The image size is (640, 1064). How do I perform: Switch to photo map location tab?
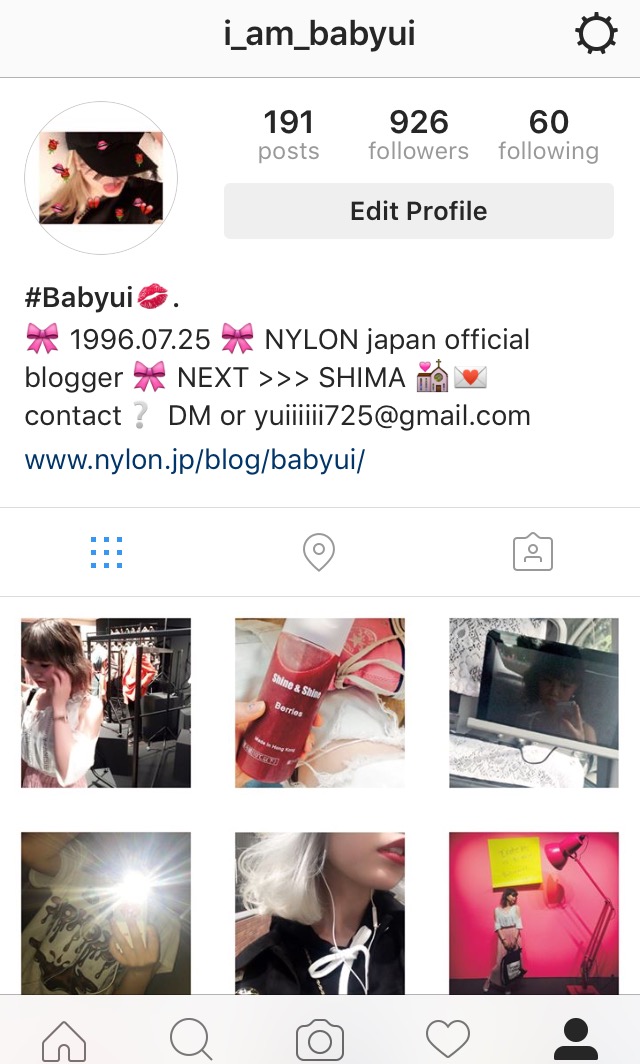[x=319, y=552]
